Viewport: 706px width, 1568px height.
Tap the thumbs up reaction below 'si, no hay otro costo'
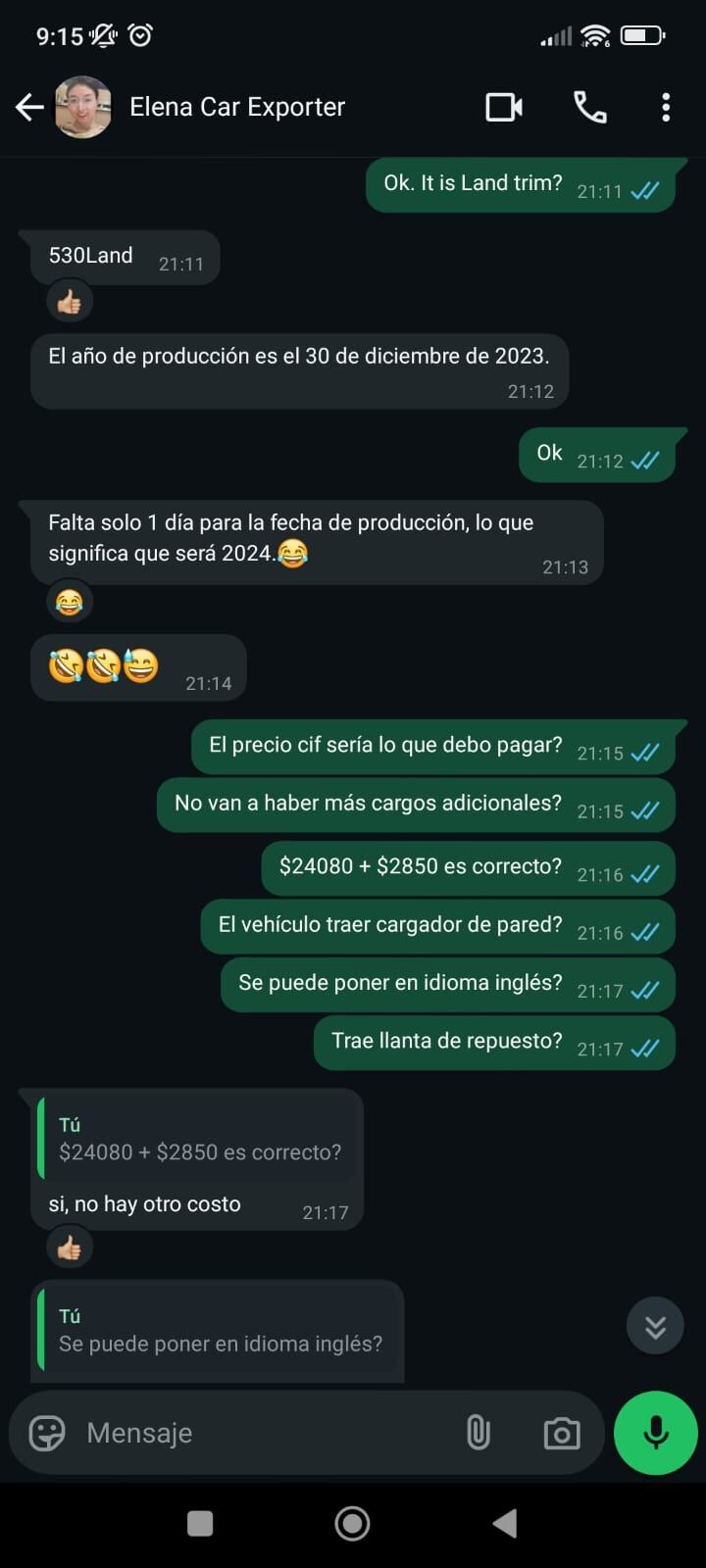(69, 1247)
